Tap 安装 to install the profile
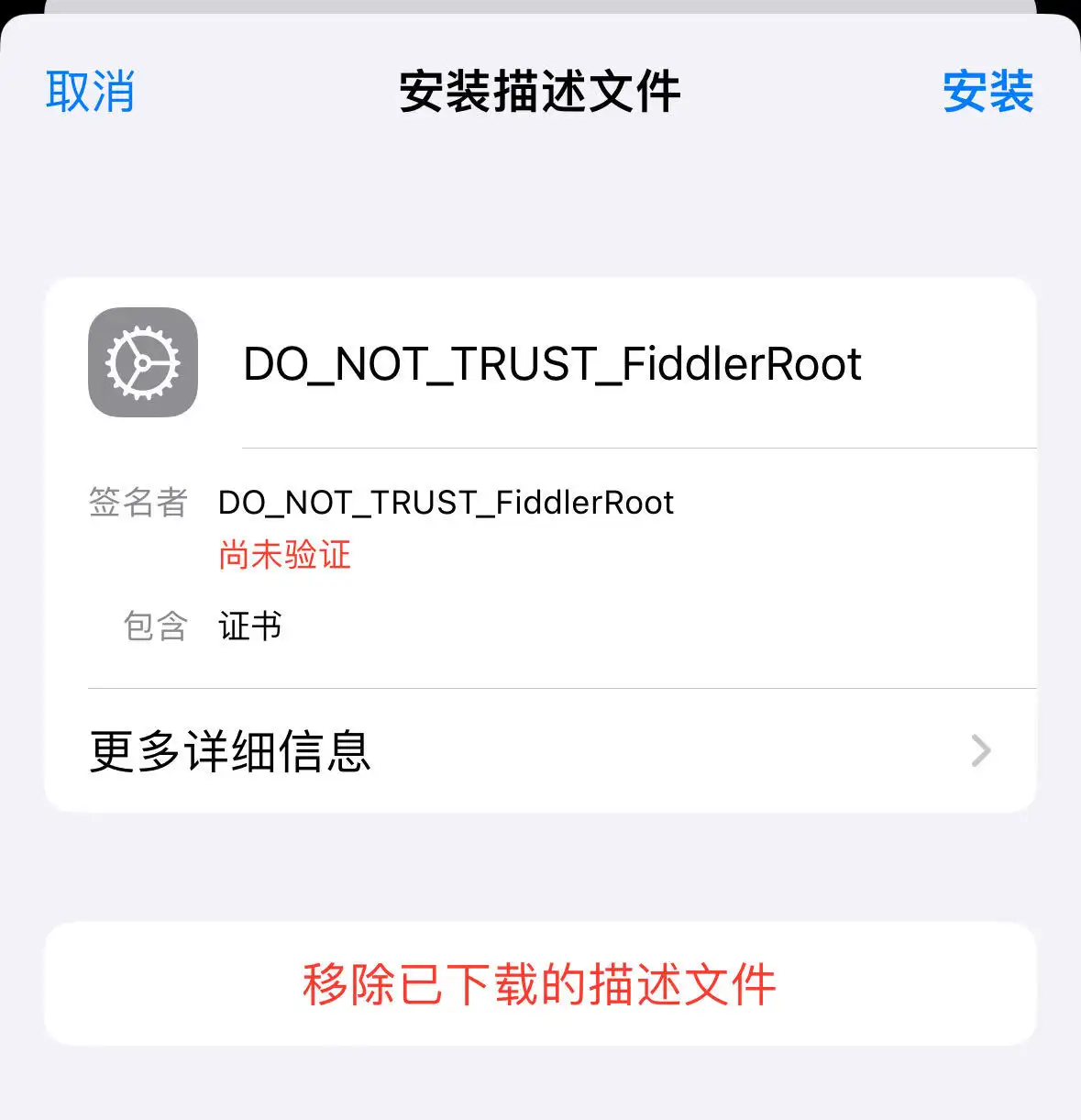Screen dimensions: 1081x1120 click(987, 91)
